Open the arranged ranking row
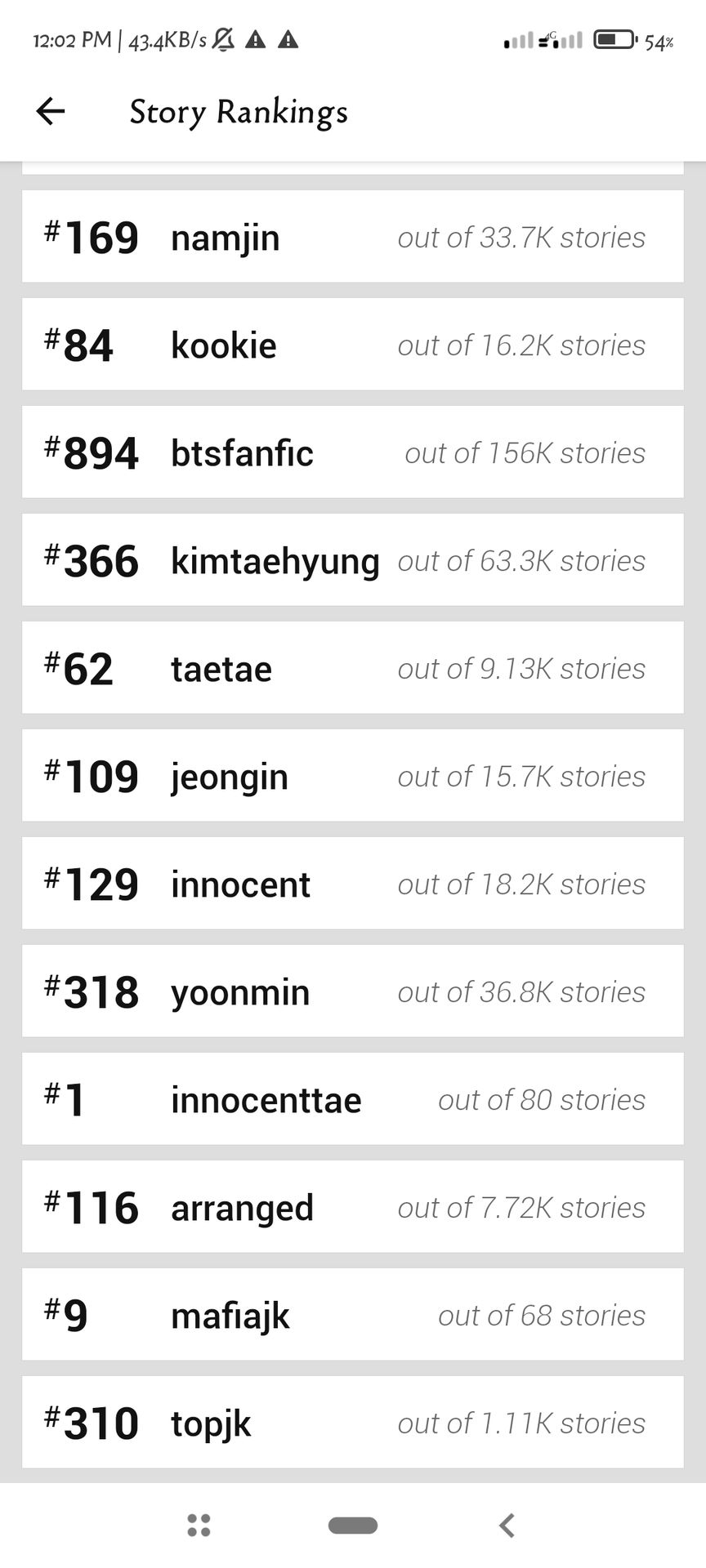Viewport: 706px width, 1568px height. 353,1207
